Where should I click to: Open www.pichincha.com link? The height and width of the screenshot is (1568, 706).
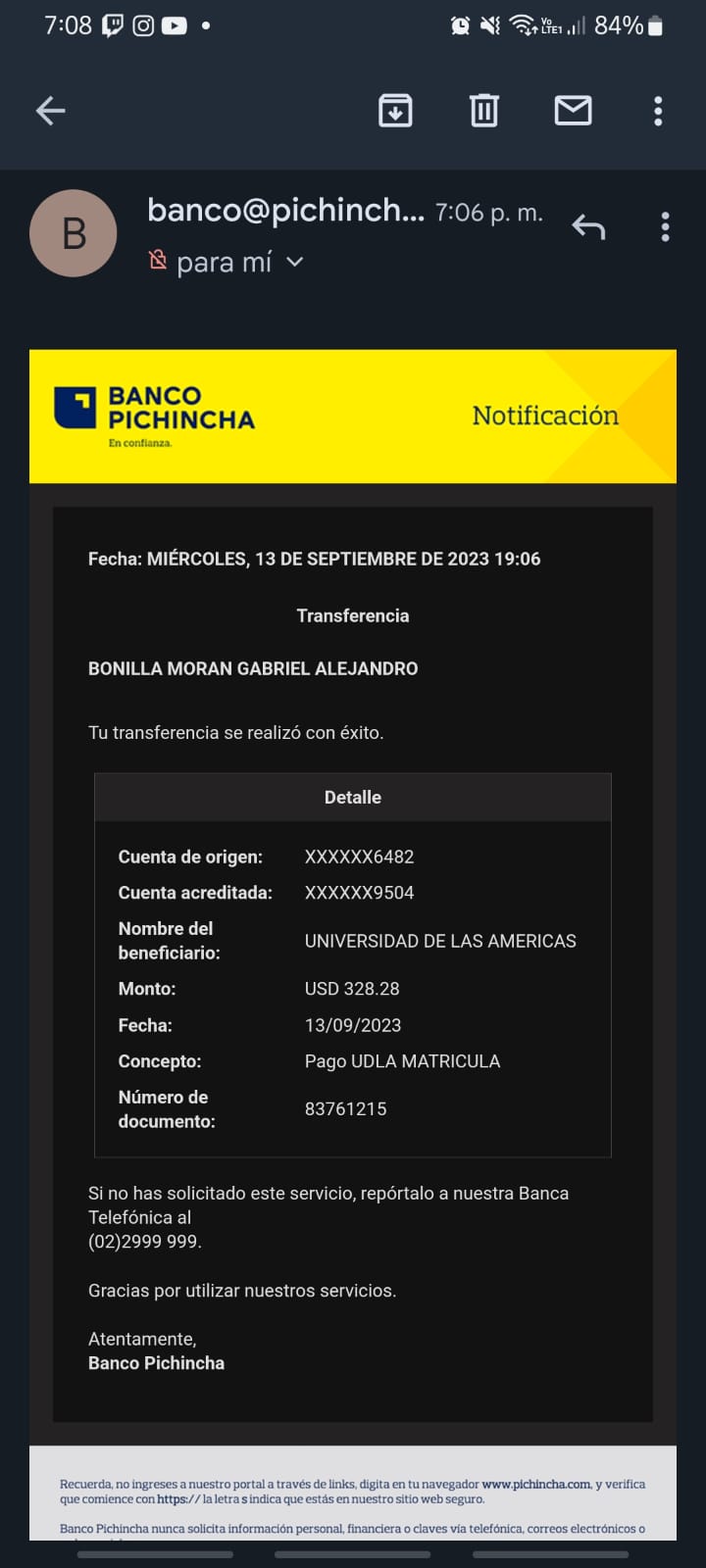(536, 1484)
